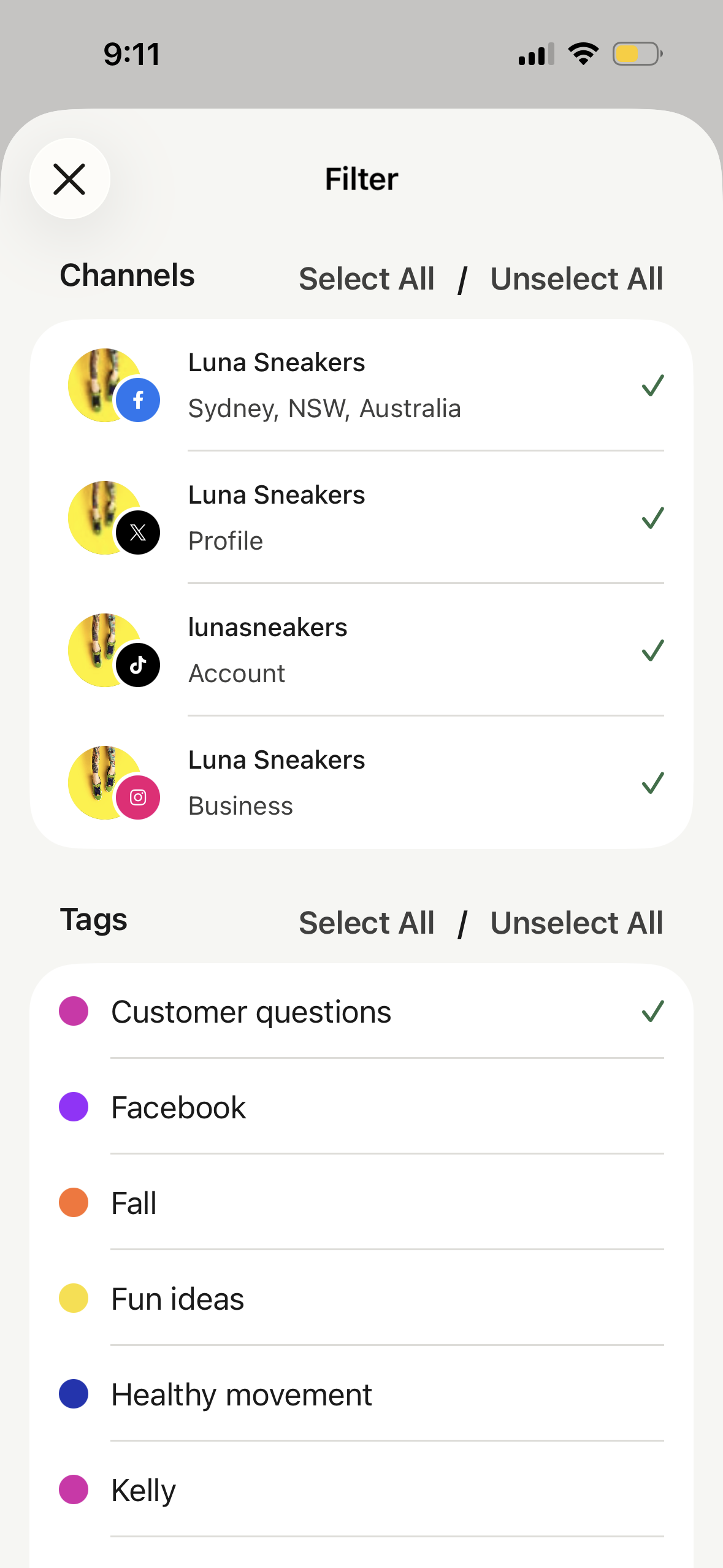723x1568 pixels.
Task: Select all tags
Action: coord(367,923)
